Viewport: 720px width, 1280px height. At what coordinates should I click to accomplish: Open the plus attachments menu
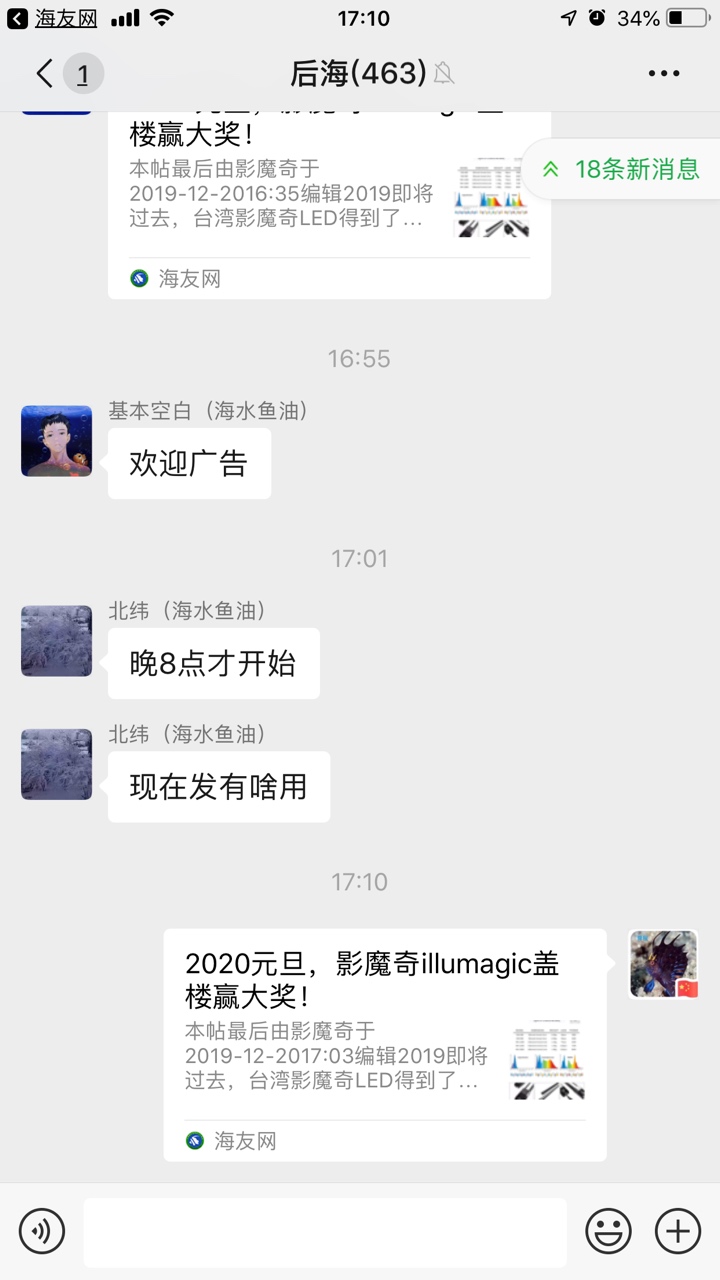tap(677, 1230)
